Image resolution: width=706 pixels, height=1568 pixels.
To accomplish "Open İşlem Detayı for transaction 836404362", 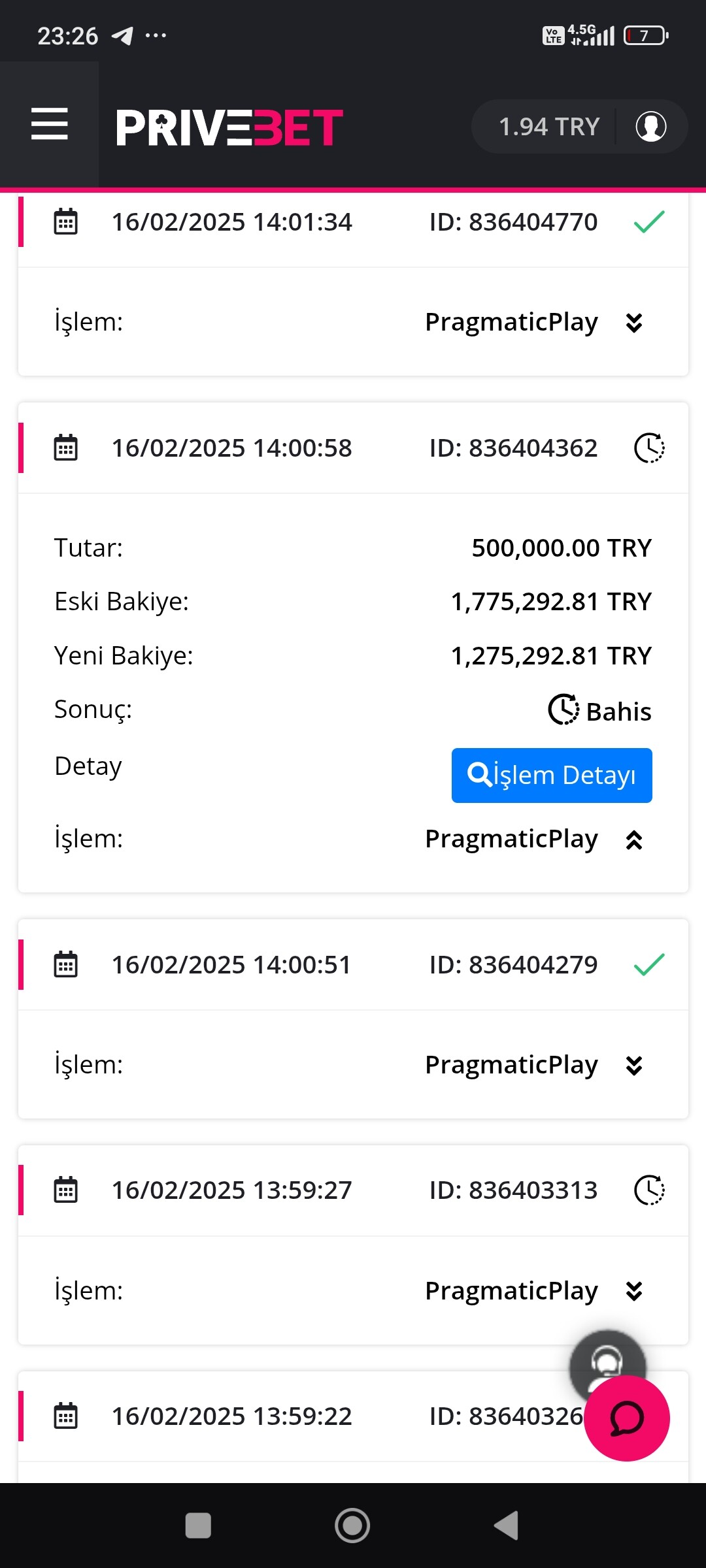I will pyautogui.click(x=551, y=776).
